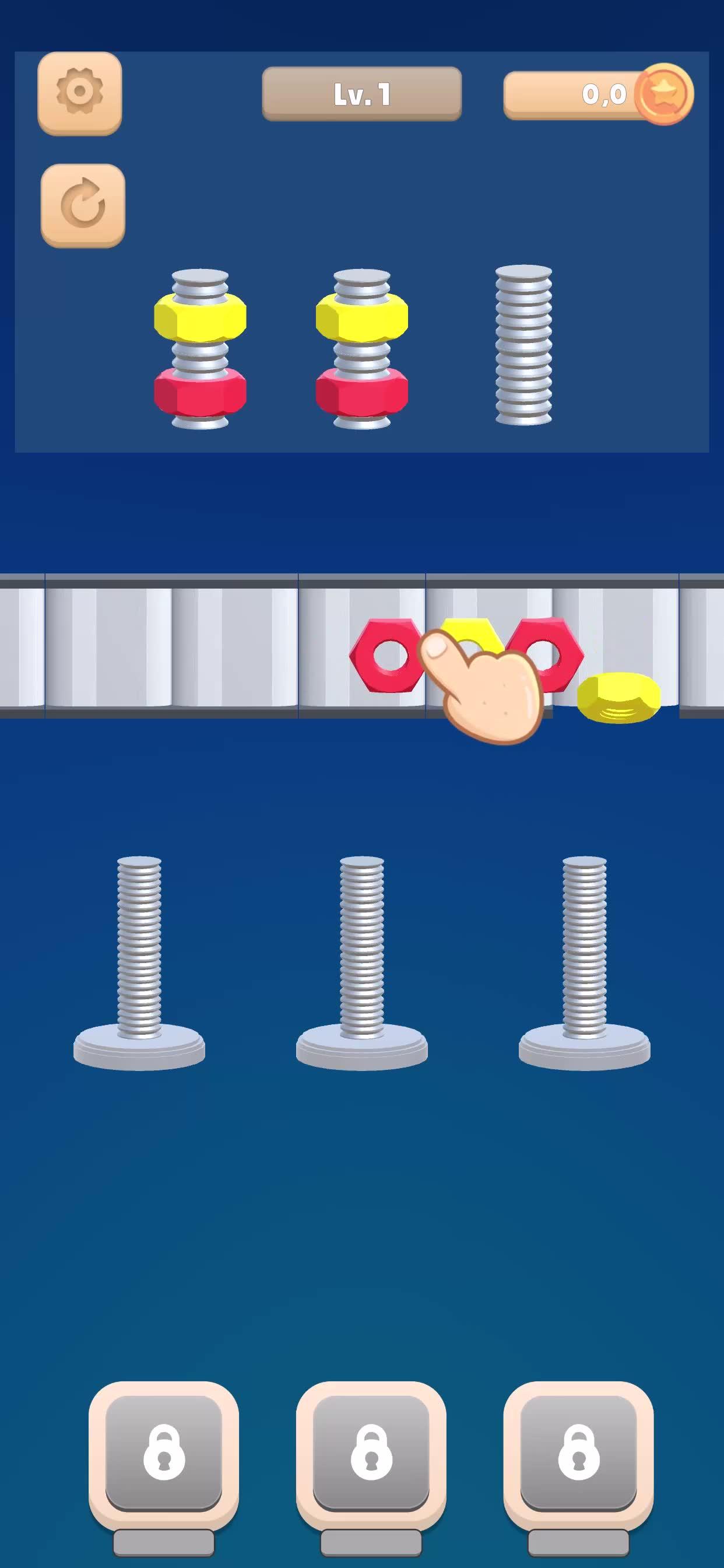The width and height of the screenshot is (724, 1568).
Task: Pick the yellow nut lying flat on the conveyor
Action: click(618, 696)
